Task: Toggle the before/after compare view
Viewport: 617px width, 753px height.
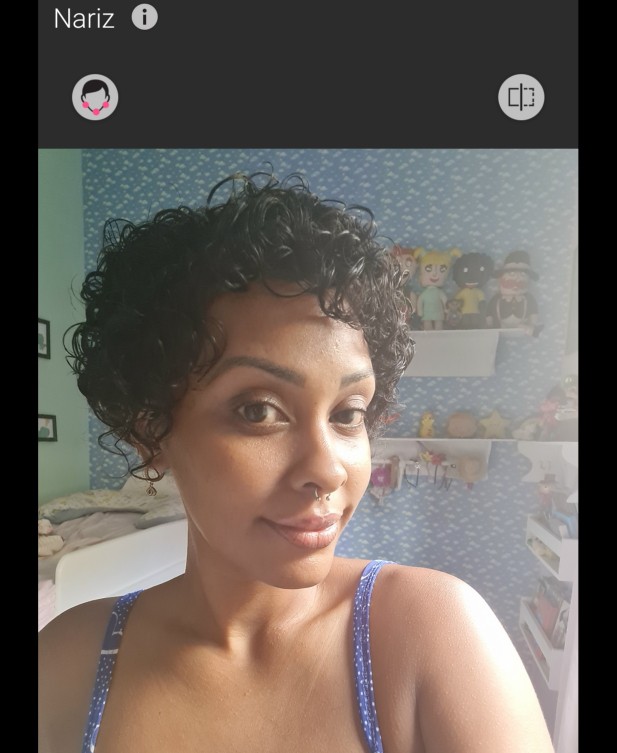Action: [x=521, y=97]
